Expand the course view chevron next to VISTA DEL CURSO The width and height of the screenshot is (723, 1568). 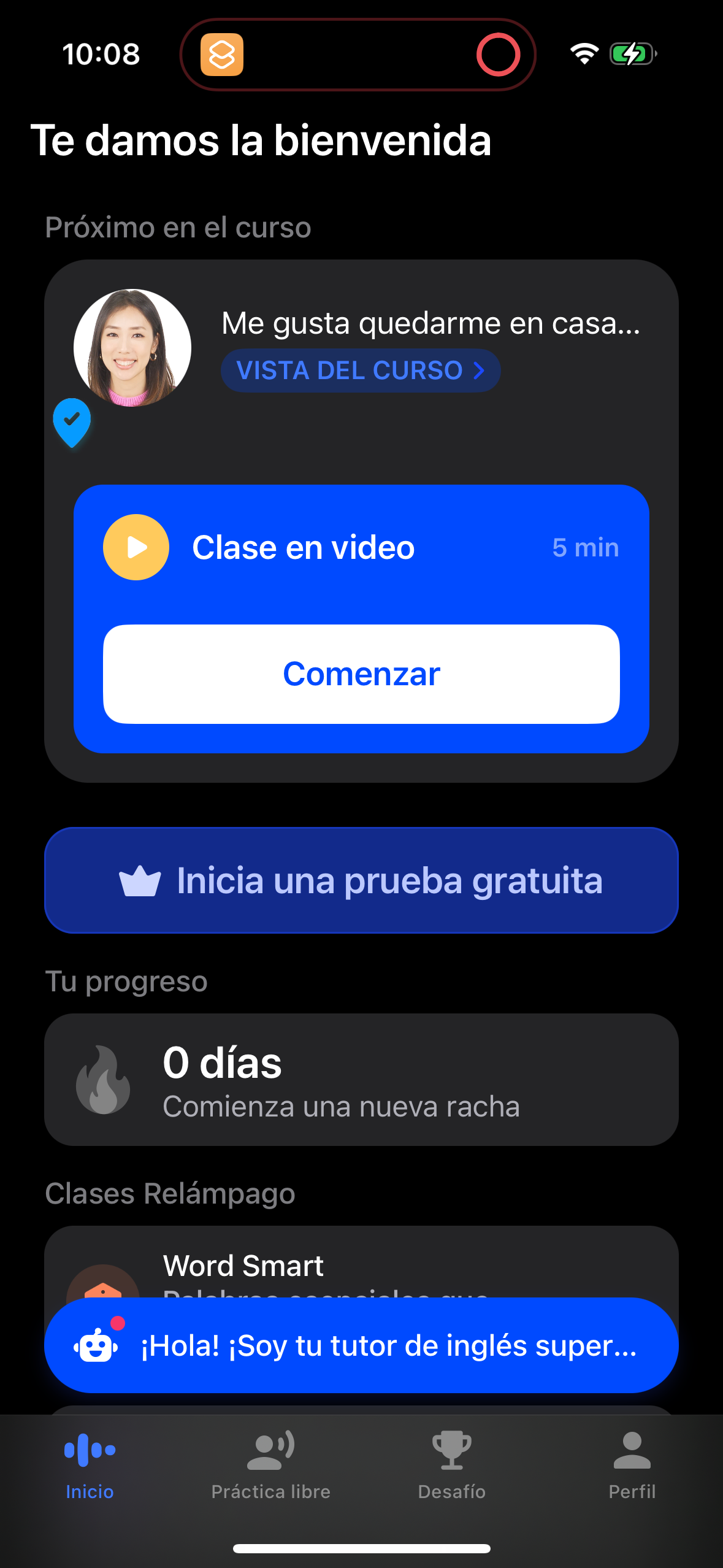[x=480, y=370]
